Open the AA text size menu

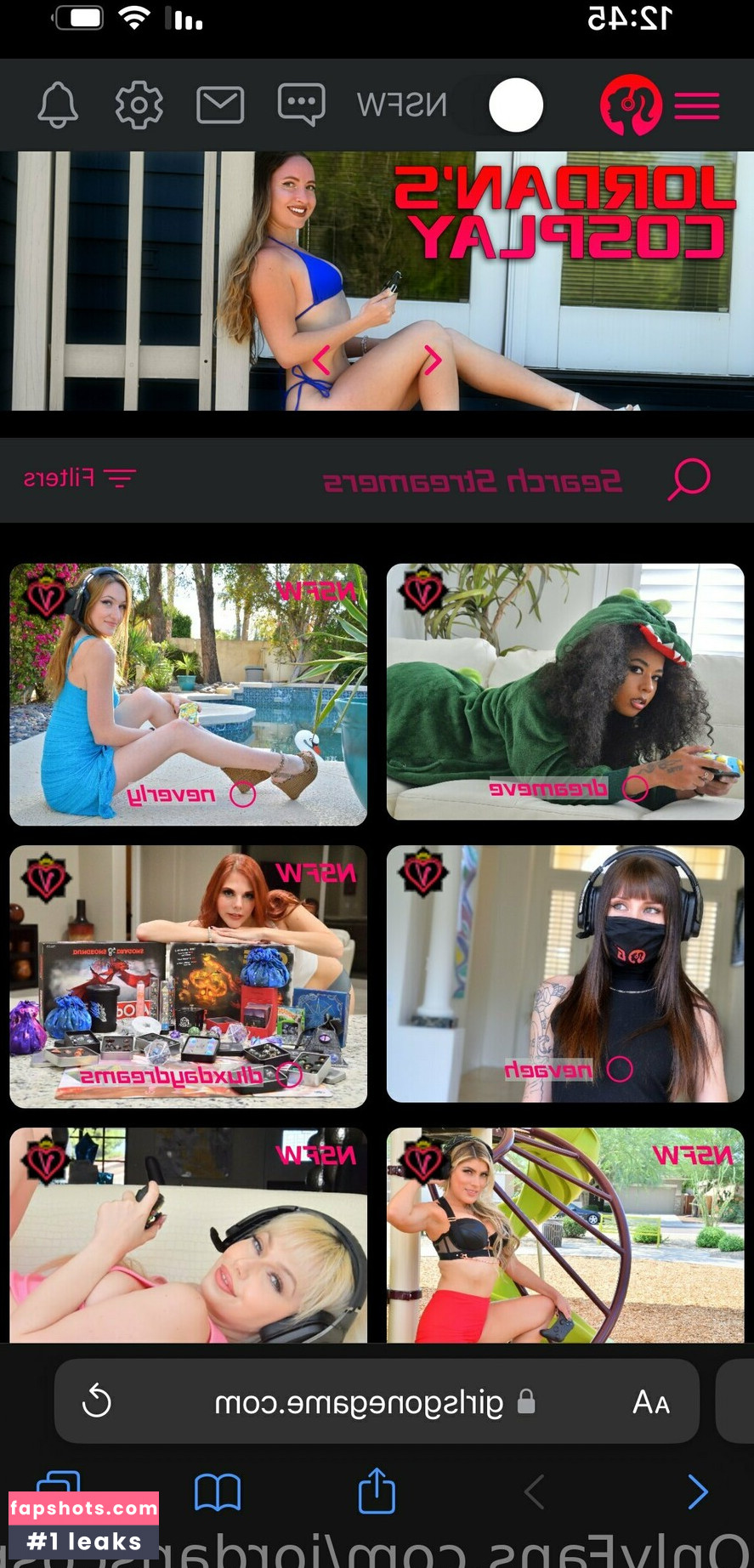click(x=651, y=1402)
